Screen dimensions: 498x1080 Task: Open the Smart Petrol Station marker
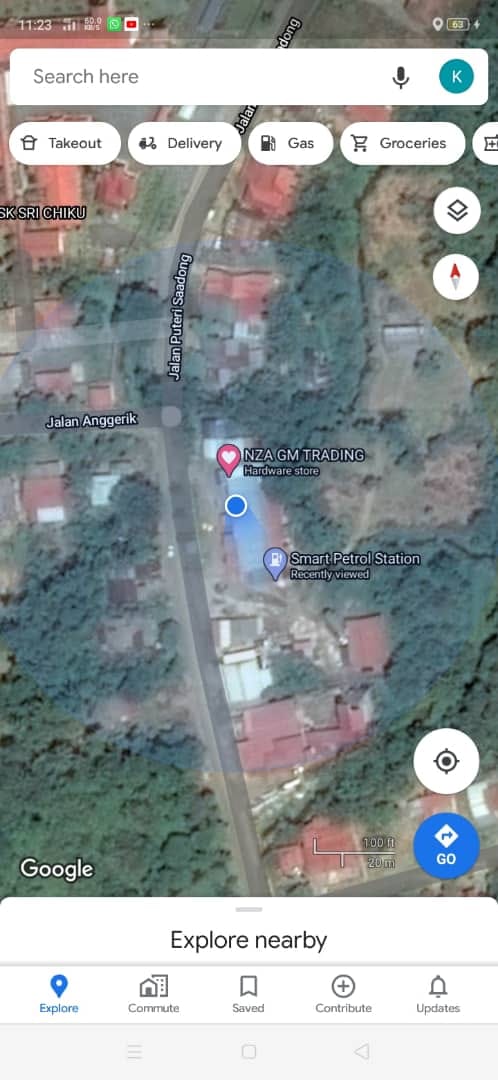point(276,563)
